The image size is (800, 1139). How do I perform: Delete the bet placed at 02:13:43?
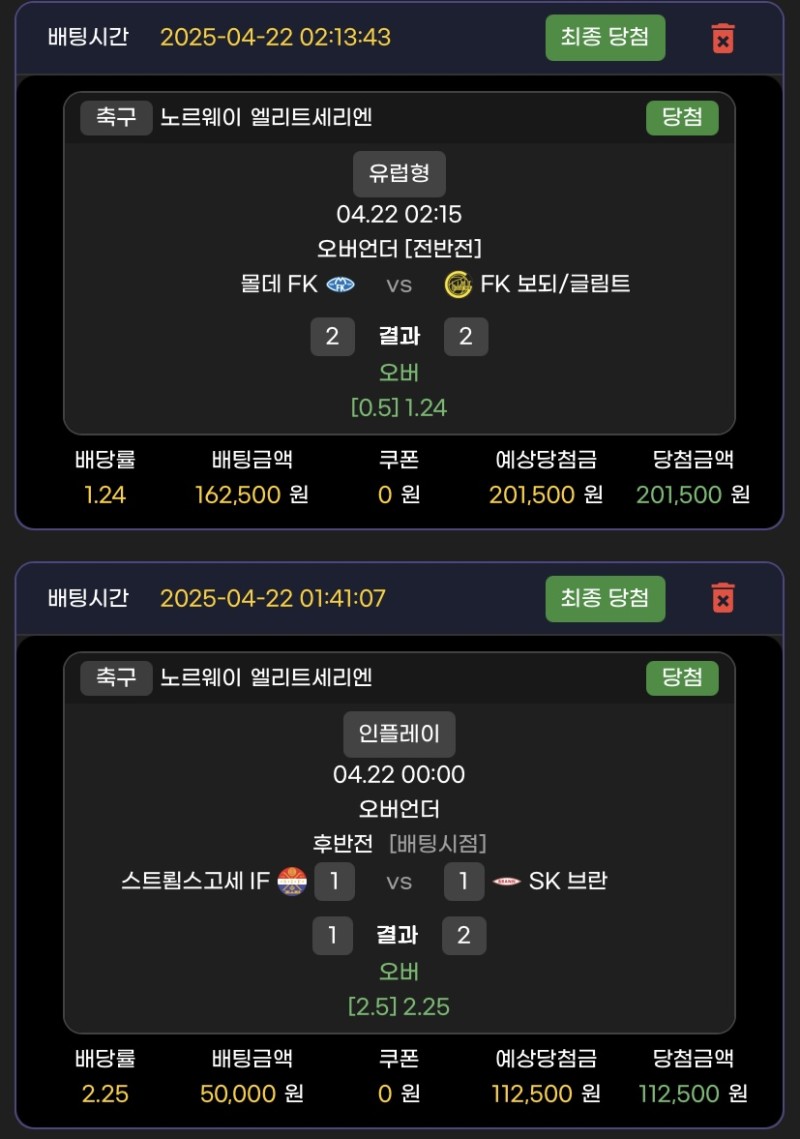coord(722,38)
